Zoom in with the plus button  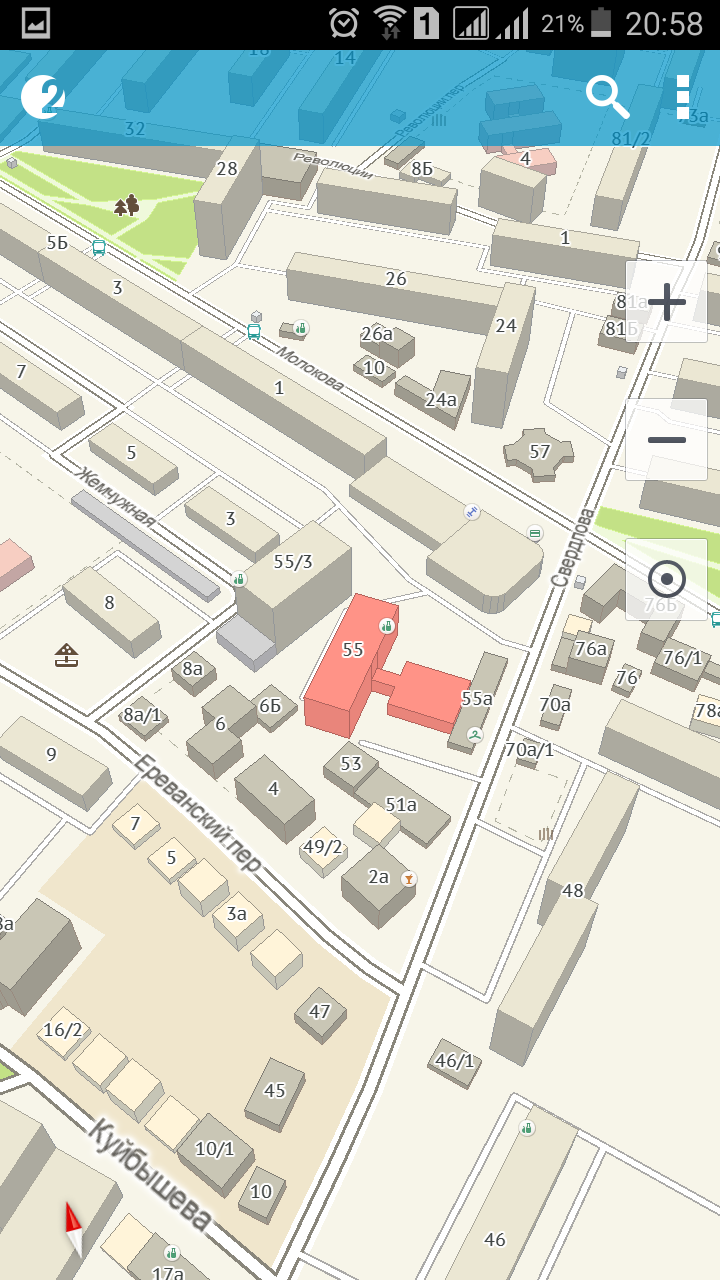click(666, 302)
